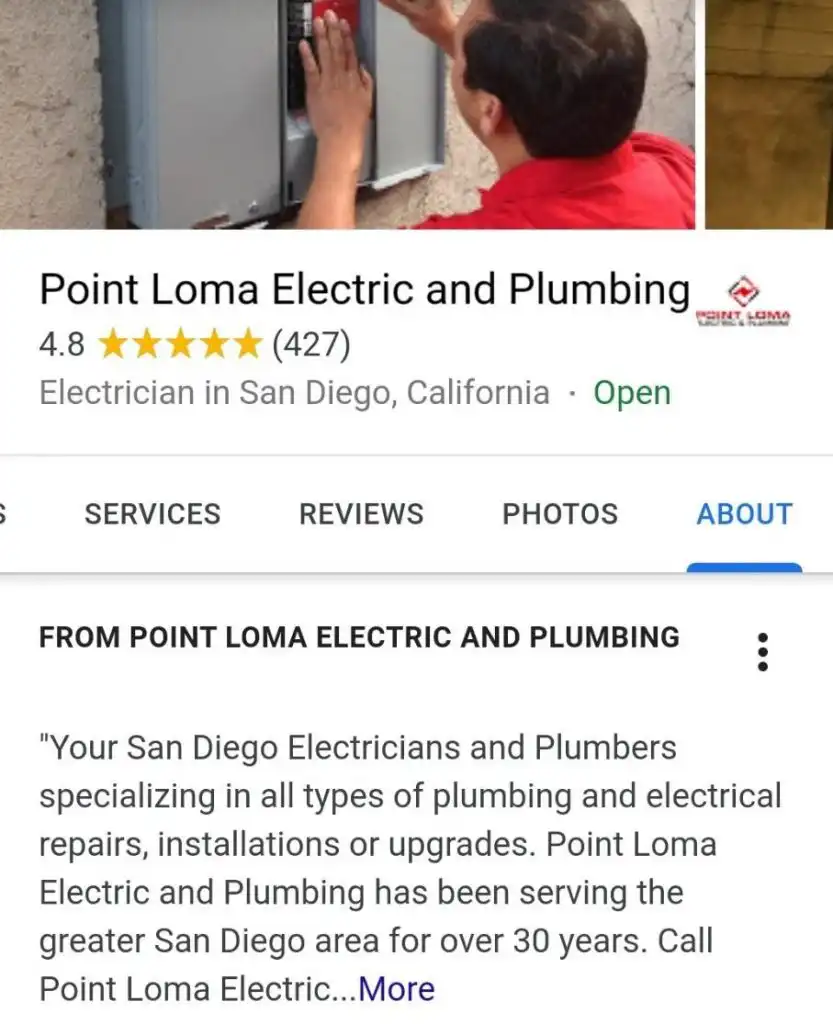The height and width of the screenshot is (1024, 833).
Task: Open the overflow options next to FROM heading
Action: 764,650
